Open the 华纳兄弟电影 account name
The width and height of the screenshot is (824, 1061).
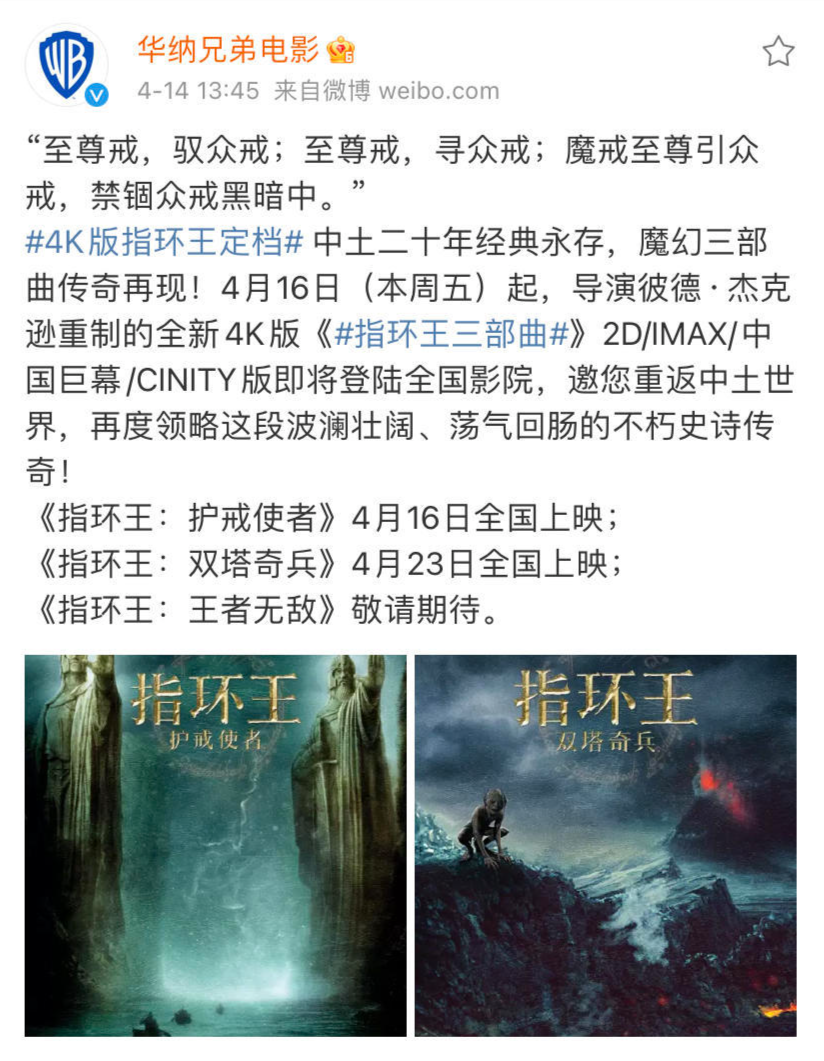click(x=226, y=48)
